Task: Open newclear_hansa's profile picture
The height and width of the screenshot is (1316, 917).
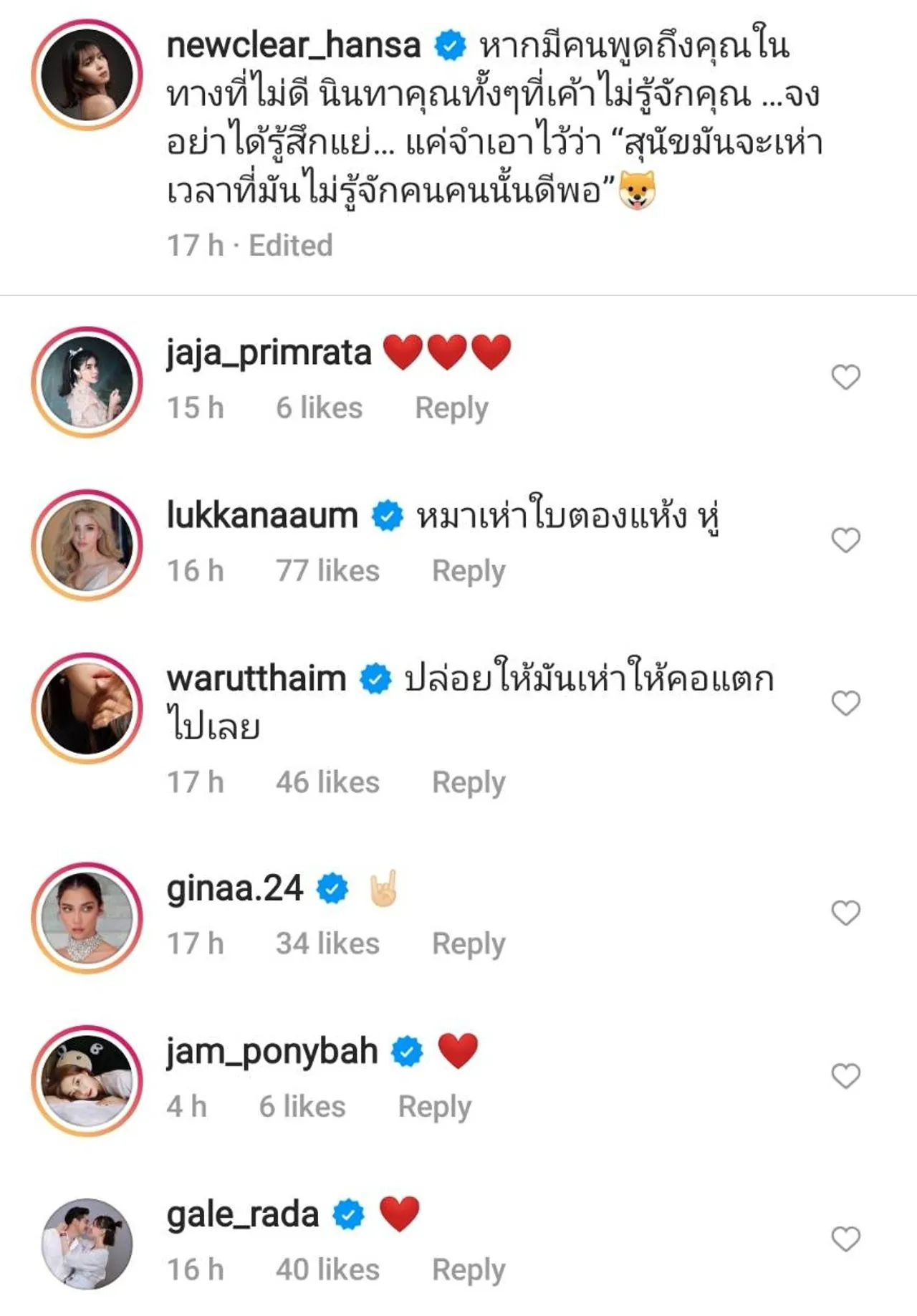Action: pos(87,75)
